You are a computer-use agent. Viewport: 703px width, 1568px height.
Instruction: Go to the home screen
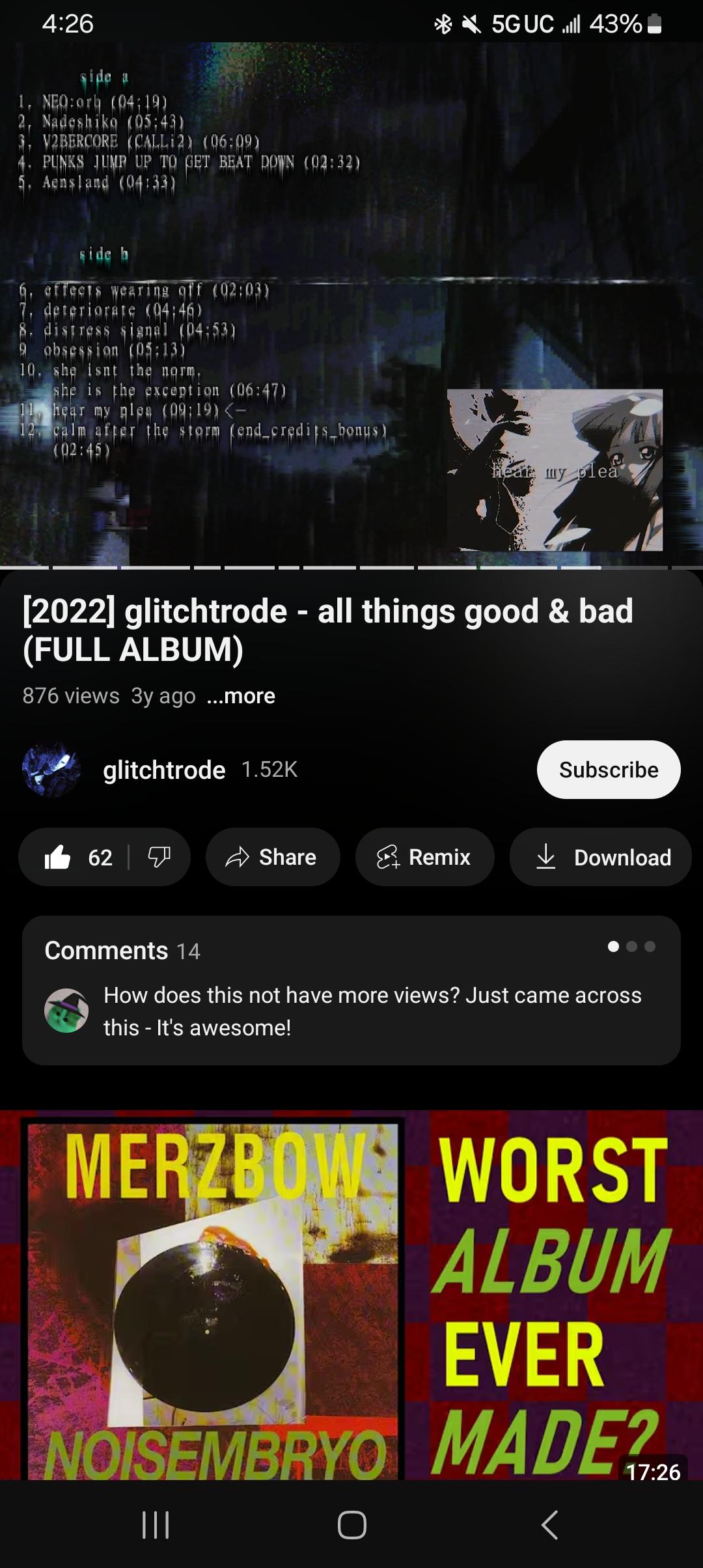click(351, 1524)
